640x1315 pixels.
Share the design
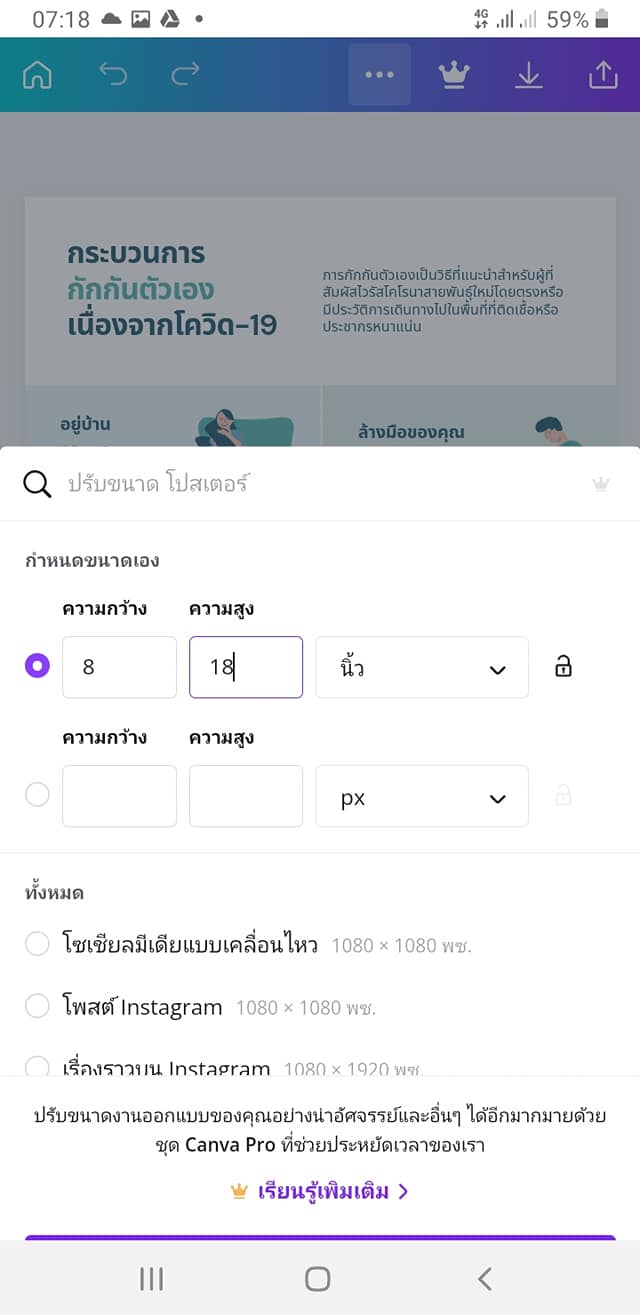point(603,76)
